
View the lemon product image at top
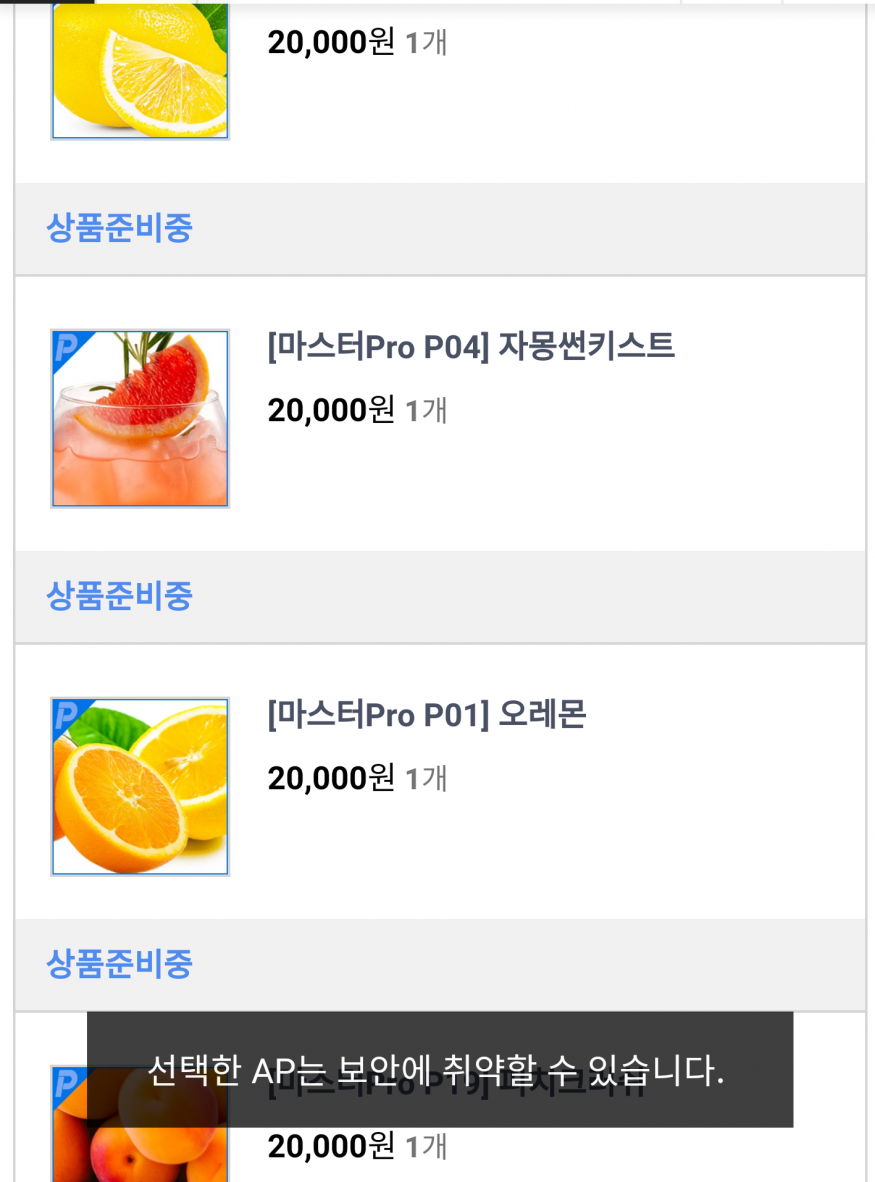pyautogui.click(x=140, y=70)
